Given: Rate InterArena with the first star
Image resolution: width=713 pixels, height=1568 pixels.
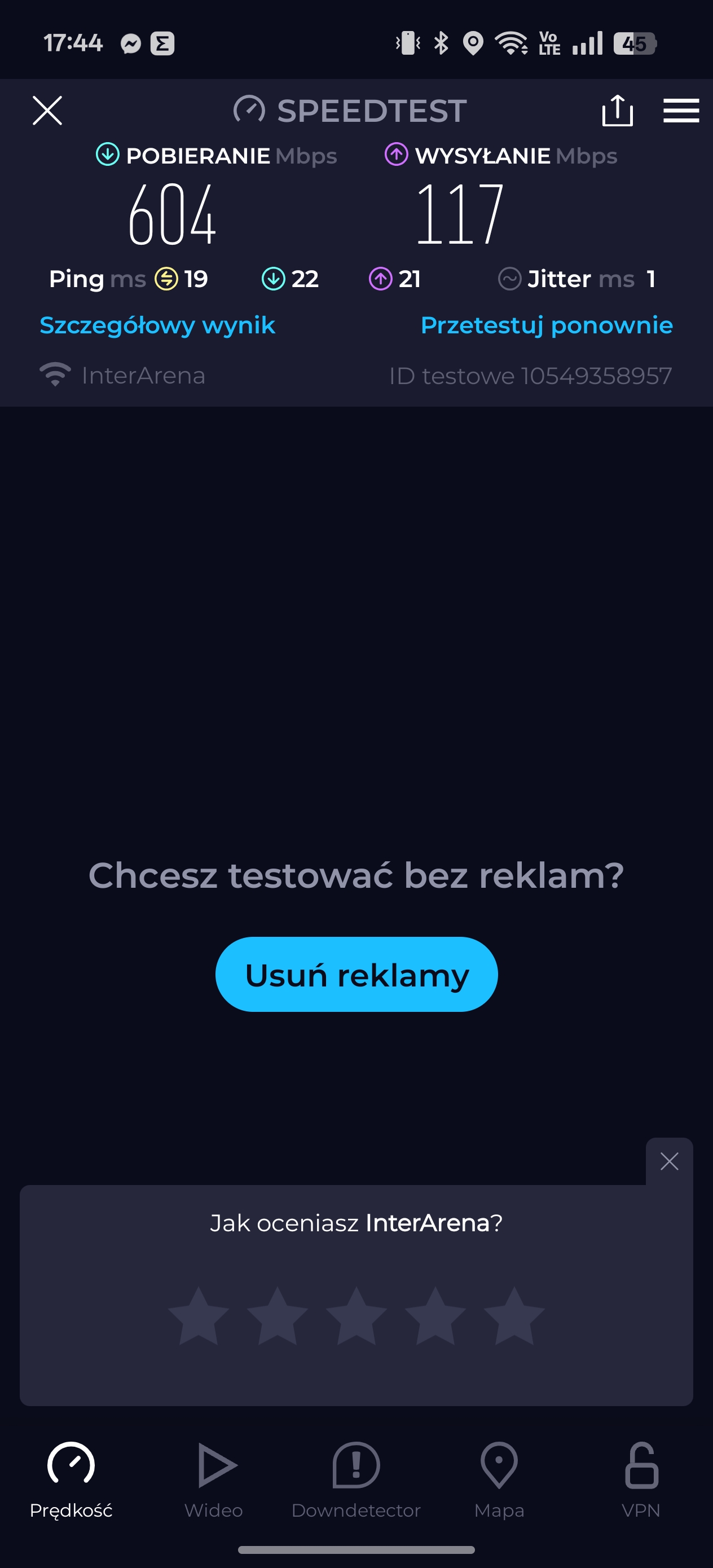Looking at the screenshot, I should click(198, 1315).
